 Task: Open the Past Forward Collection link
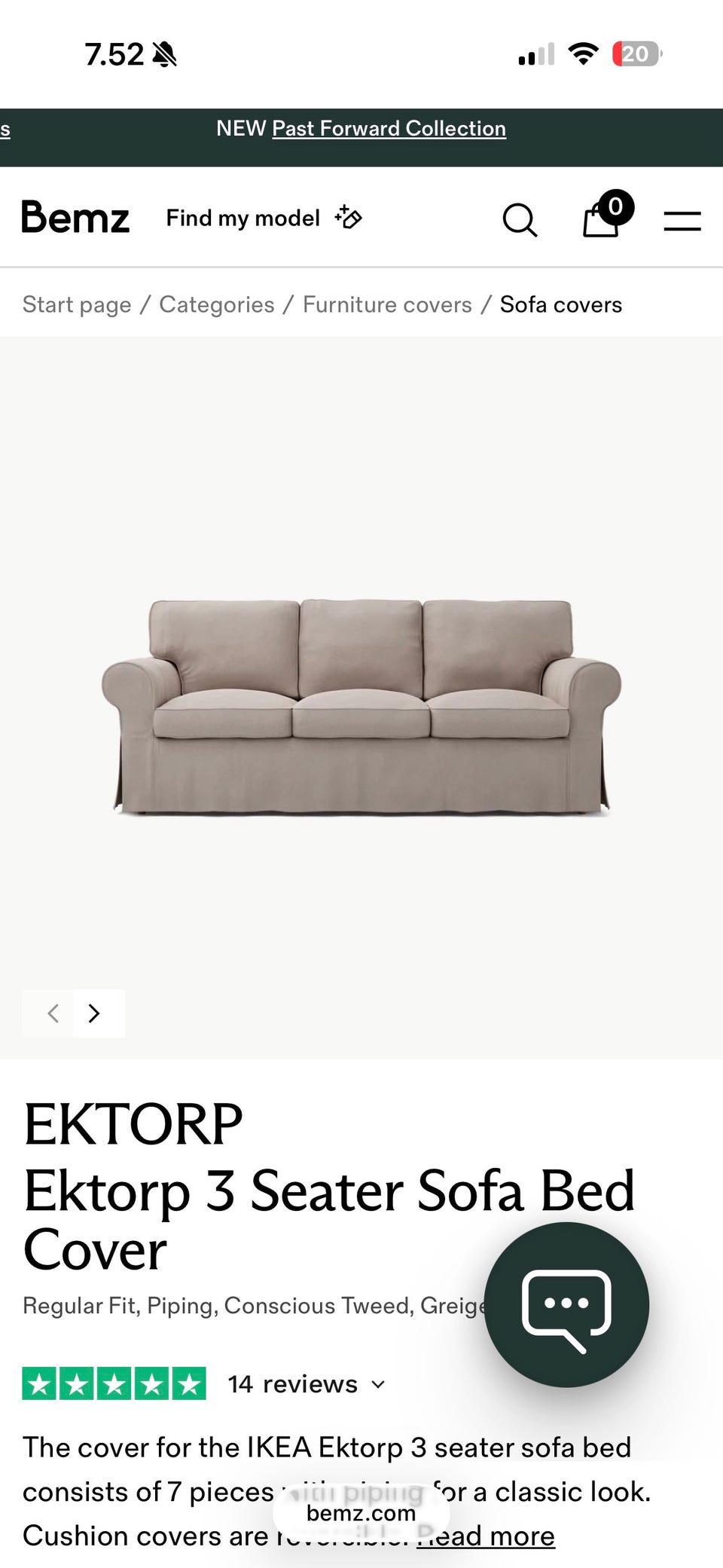click(389, 129)
